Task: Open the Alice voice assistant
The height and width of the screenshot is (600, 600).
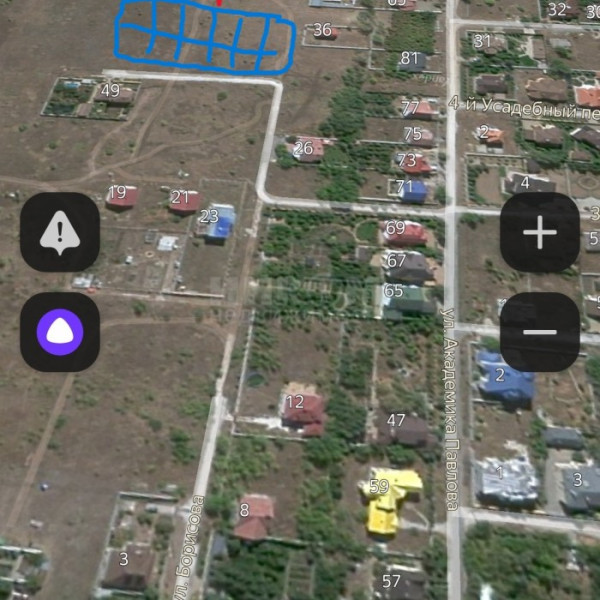Action: pyautogui.click(x=60, y=332)
